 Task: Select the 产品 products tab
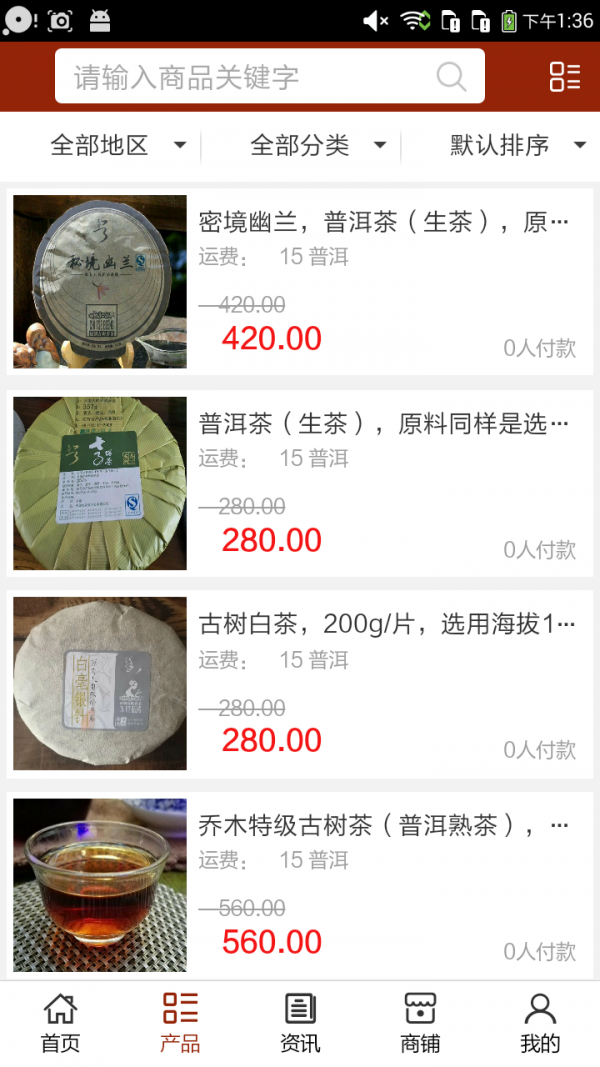180,1023
